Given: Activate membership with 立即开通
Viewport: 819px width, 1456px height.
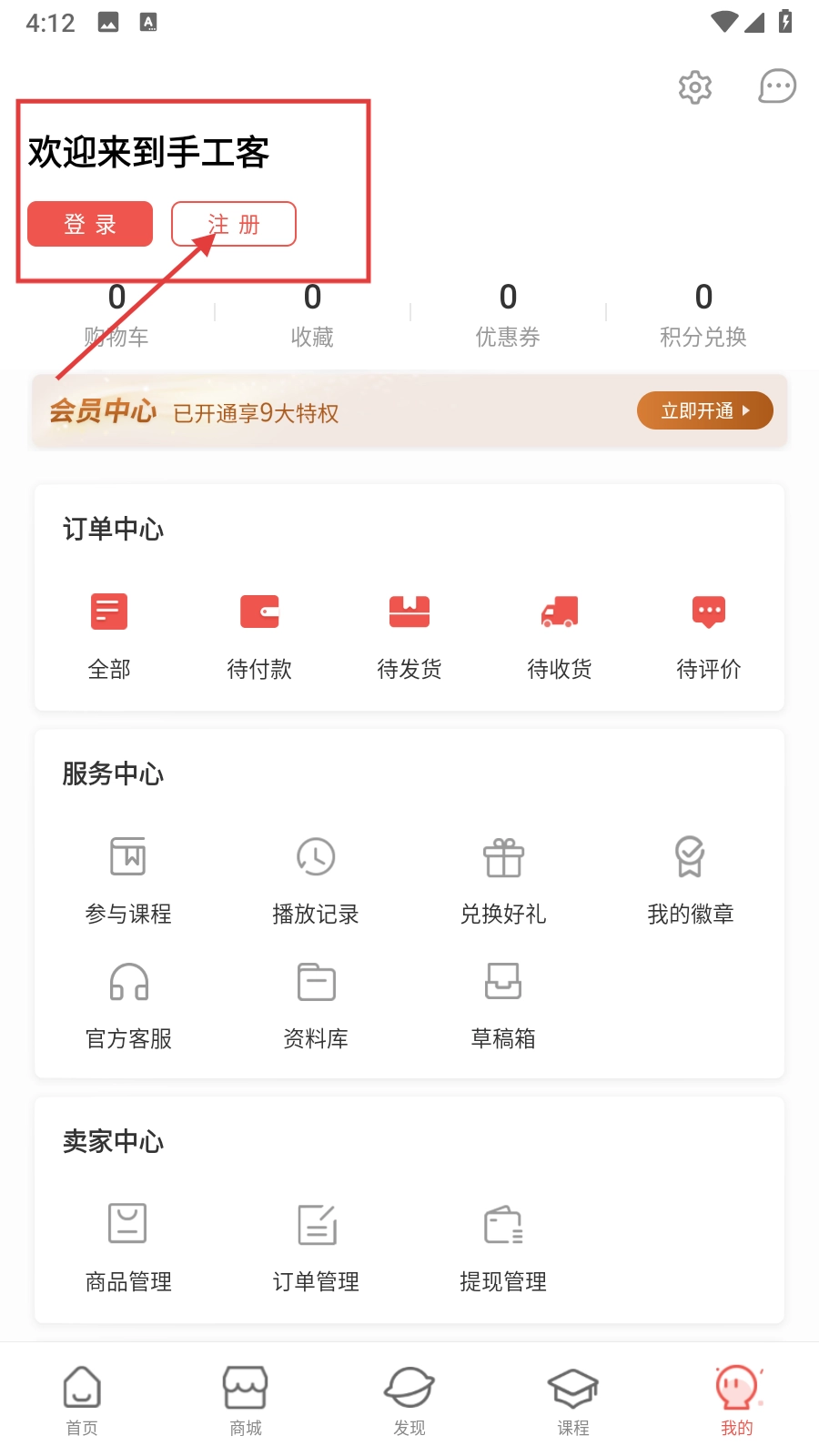Looking at the screenshot, I should pos(704,410).
